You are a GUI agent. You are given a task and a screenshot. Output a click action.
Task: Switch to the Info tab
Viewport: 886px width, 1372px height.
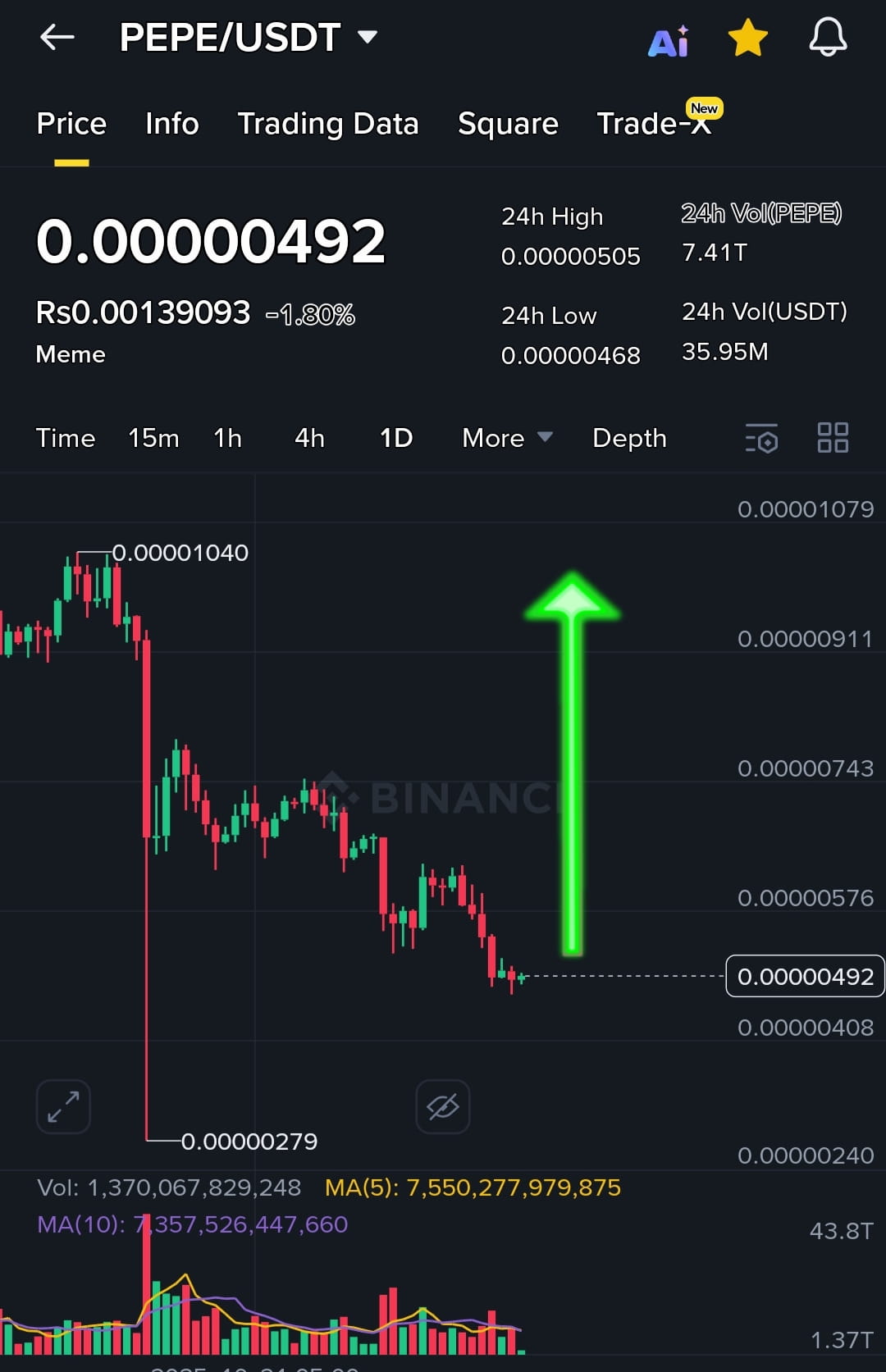click(171, 124)
